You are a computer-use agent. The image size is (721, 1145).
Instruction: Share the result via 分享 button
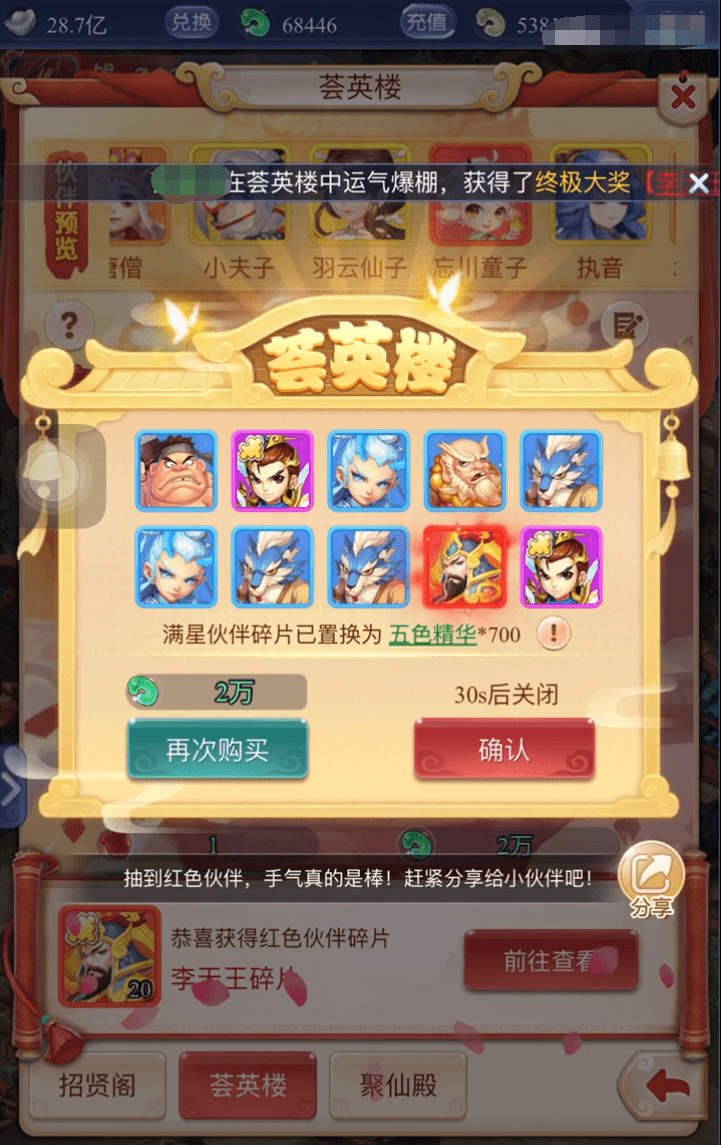click(x=651, y=882)
